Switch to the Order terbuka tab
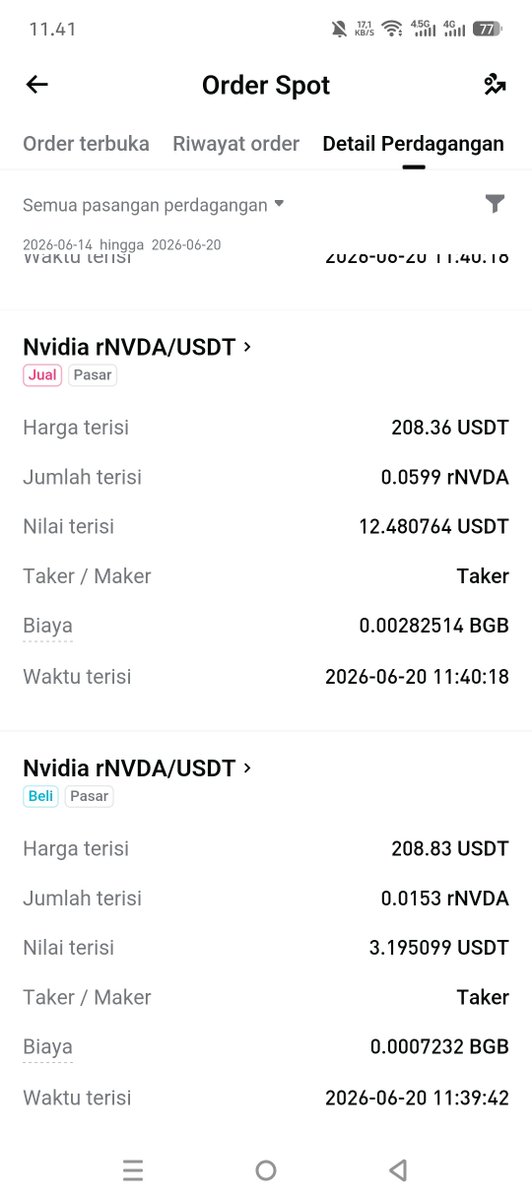Viewport: 532px width, 1200px height. [x=86, y=144]
